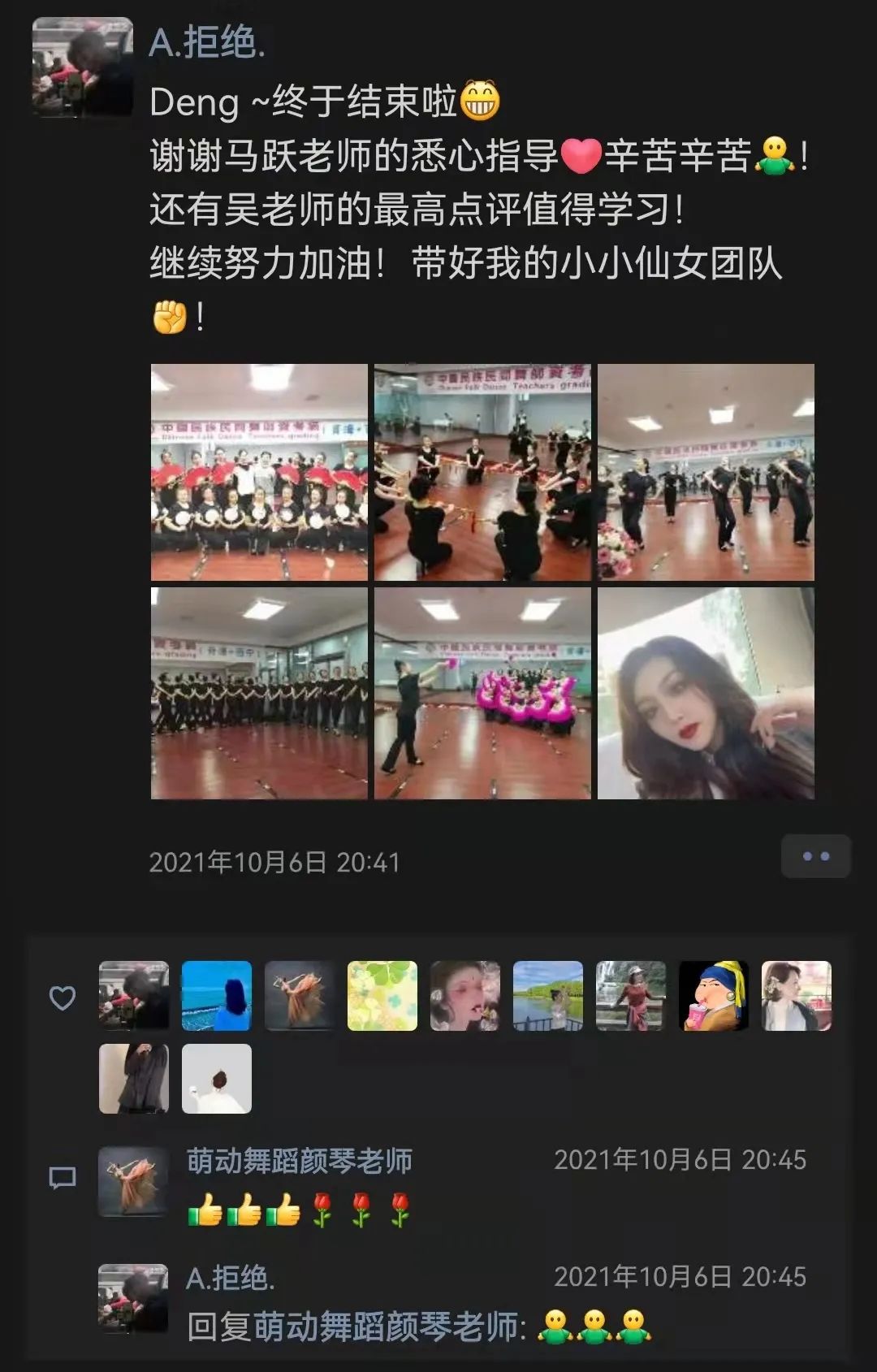
Task: View the photo of dancers kneeling on floor
Action: (x=482, y=472)
